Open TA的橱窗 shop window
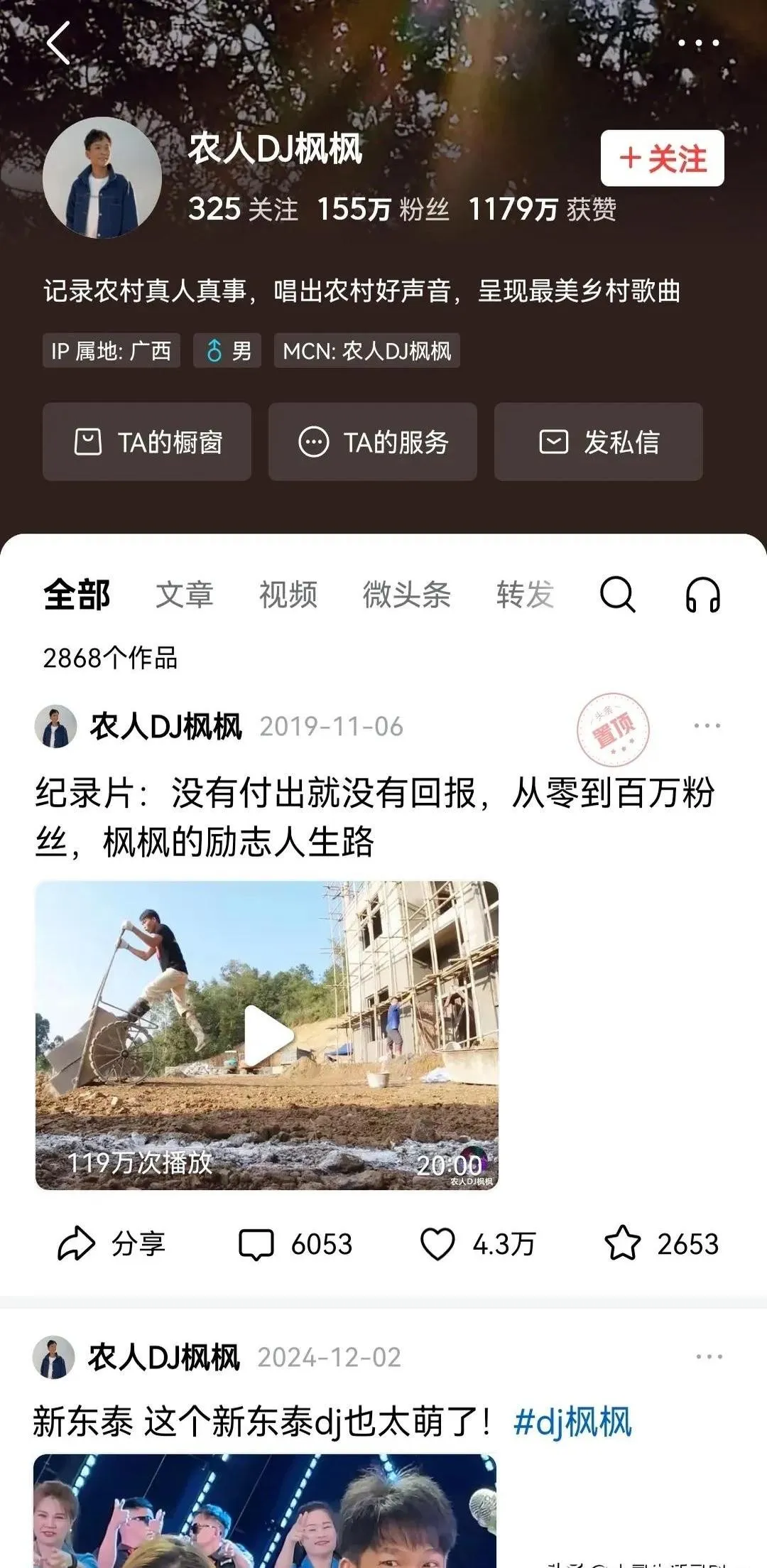Screen dimensions: 767x1568 (x=147, y=442)
